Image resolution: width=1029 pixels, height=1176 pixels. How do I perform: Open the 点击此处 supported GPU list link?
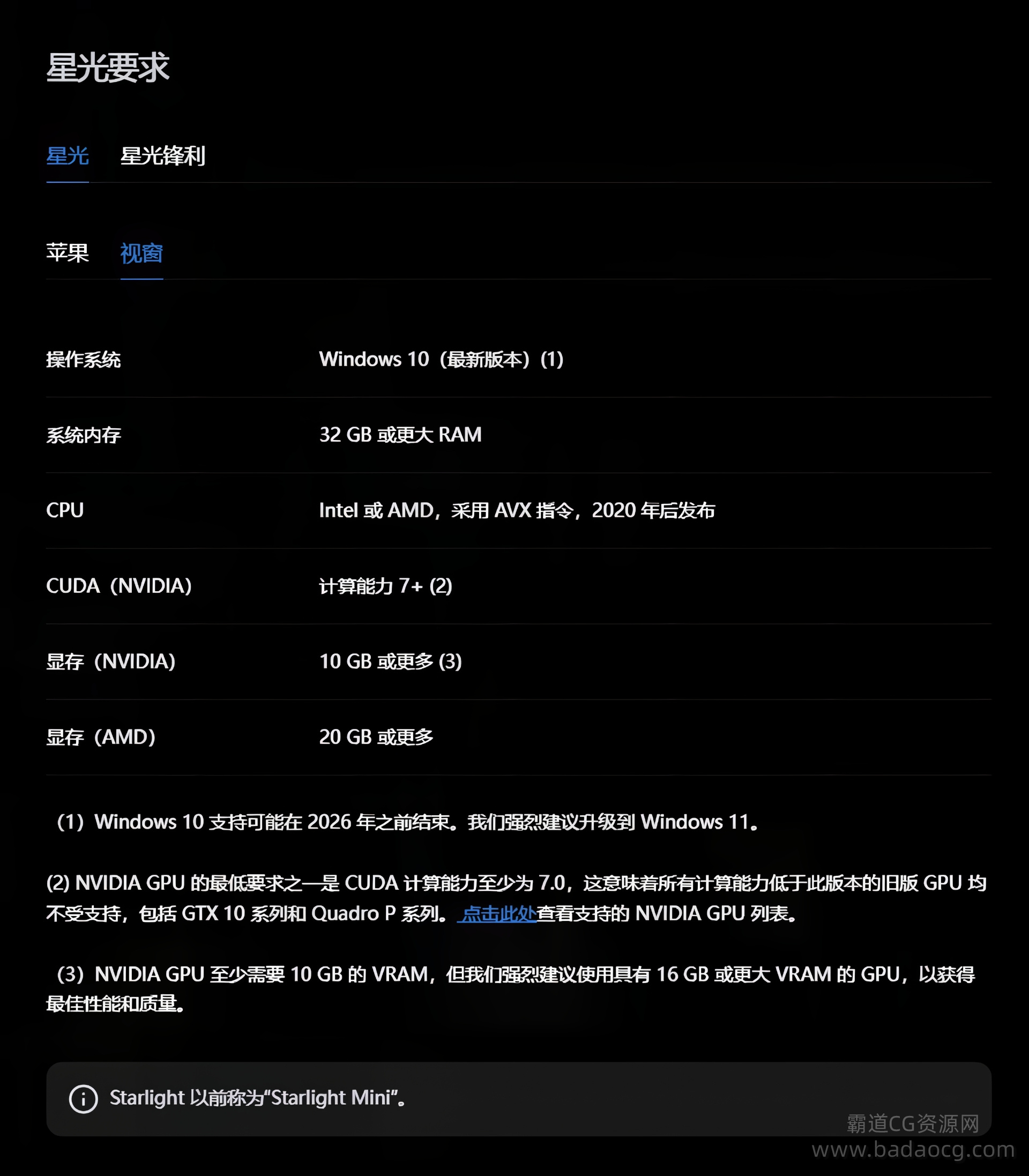(498, 913)
